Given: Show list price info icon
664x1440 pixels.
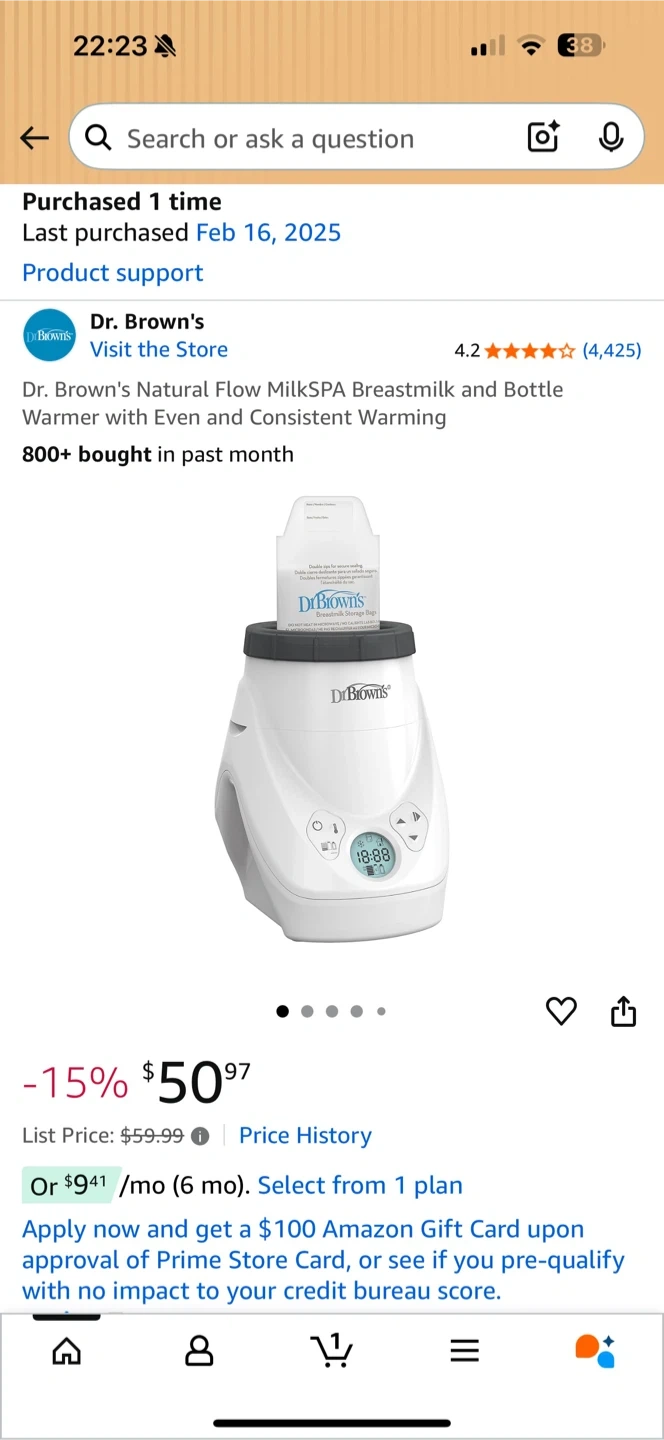Looking at the screenshot, I should coord(200,1136).
